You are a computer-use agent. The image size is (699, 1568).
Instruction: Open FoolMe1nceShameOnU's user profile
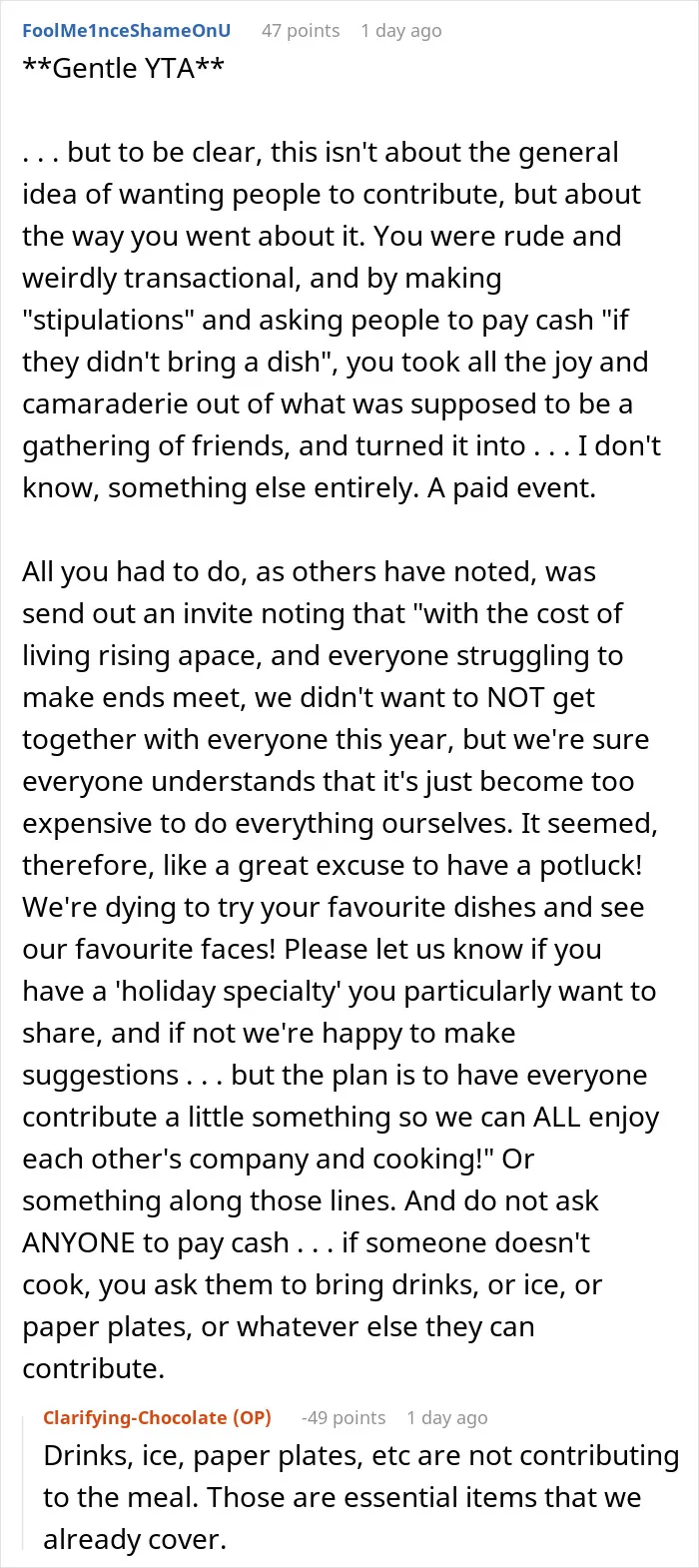(x=127, y=30)
